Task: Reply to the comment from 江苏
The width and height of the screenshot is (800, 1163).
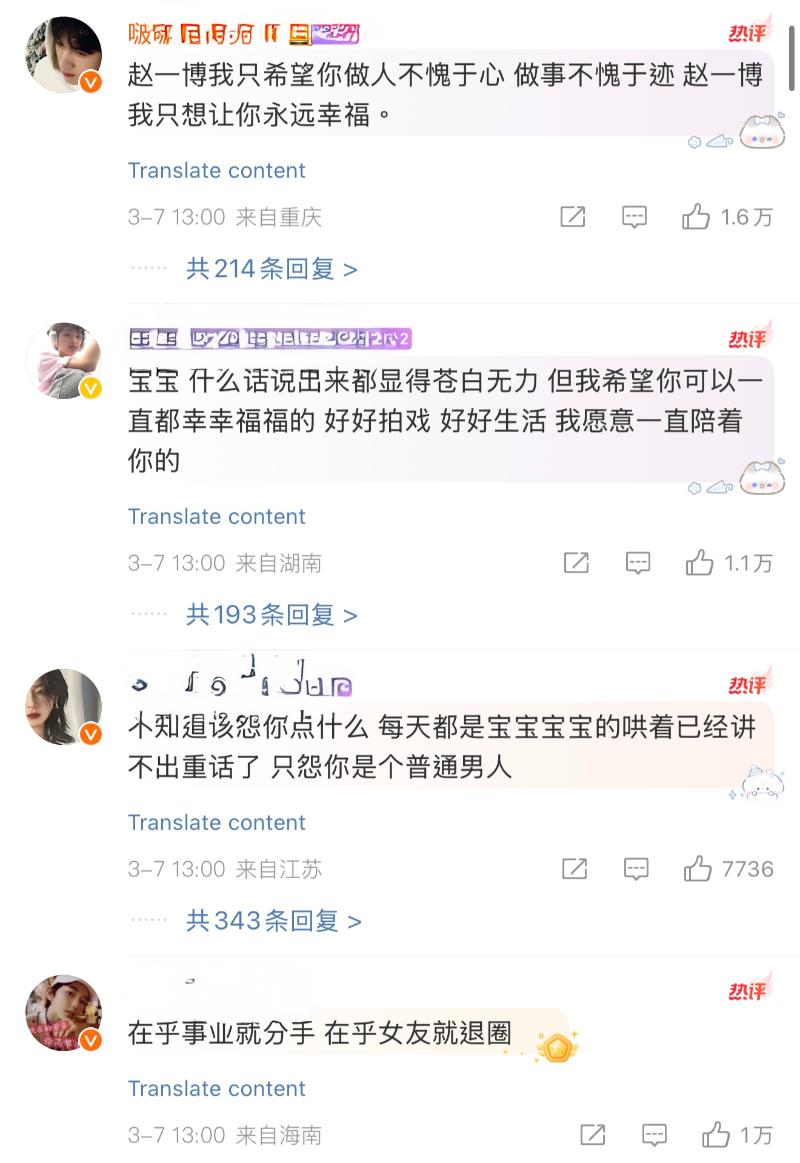Action: tap(636, 869)
